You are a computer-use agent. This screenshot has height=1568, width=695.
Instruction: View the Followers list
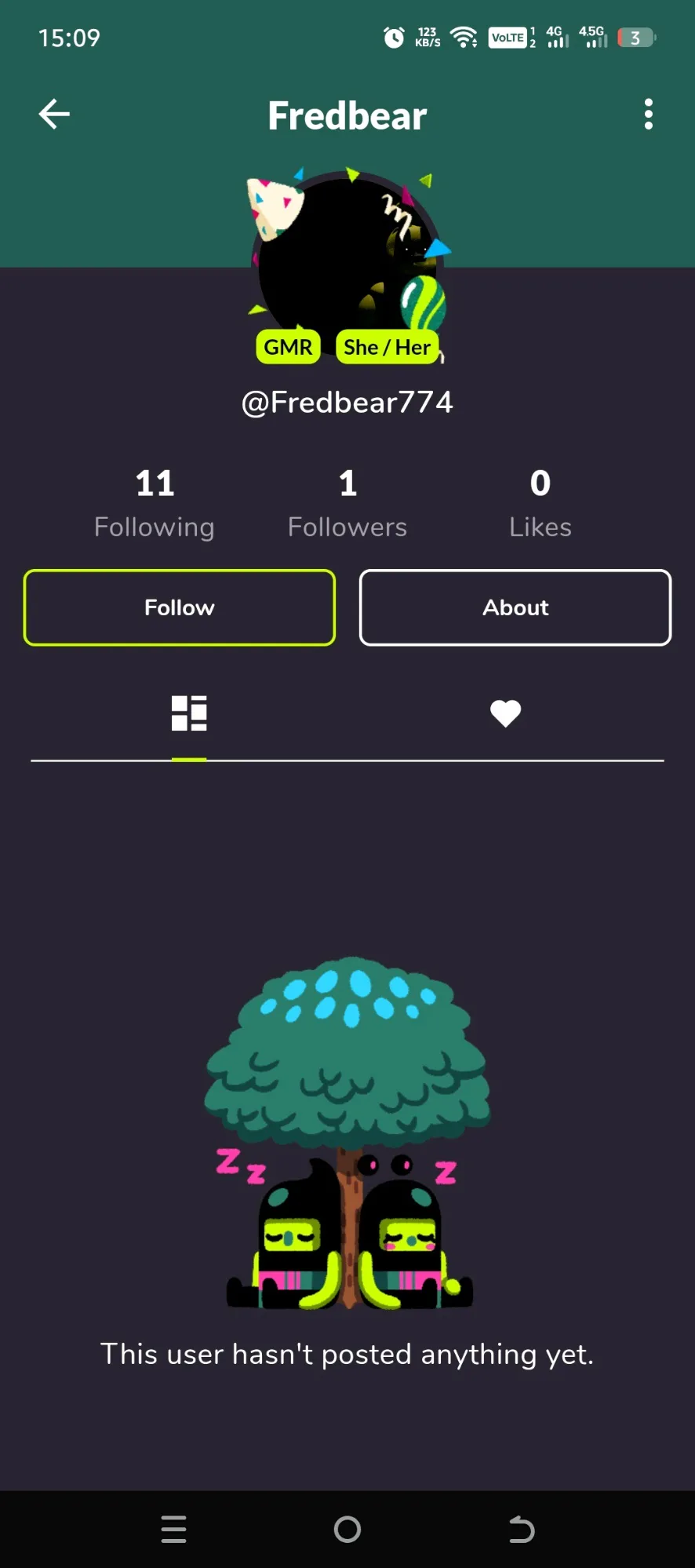[347, 503]
